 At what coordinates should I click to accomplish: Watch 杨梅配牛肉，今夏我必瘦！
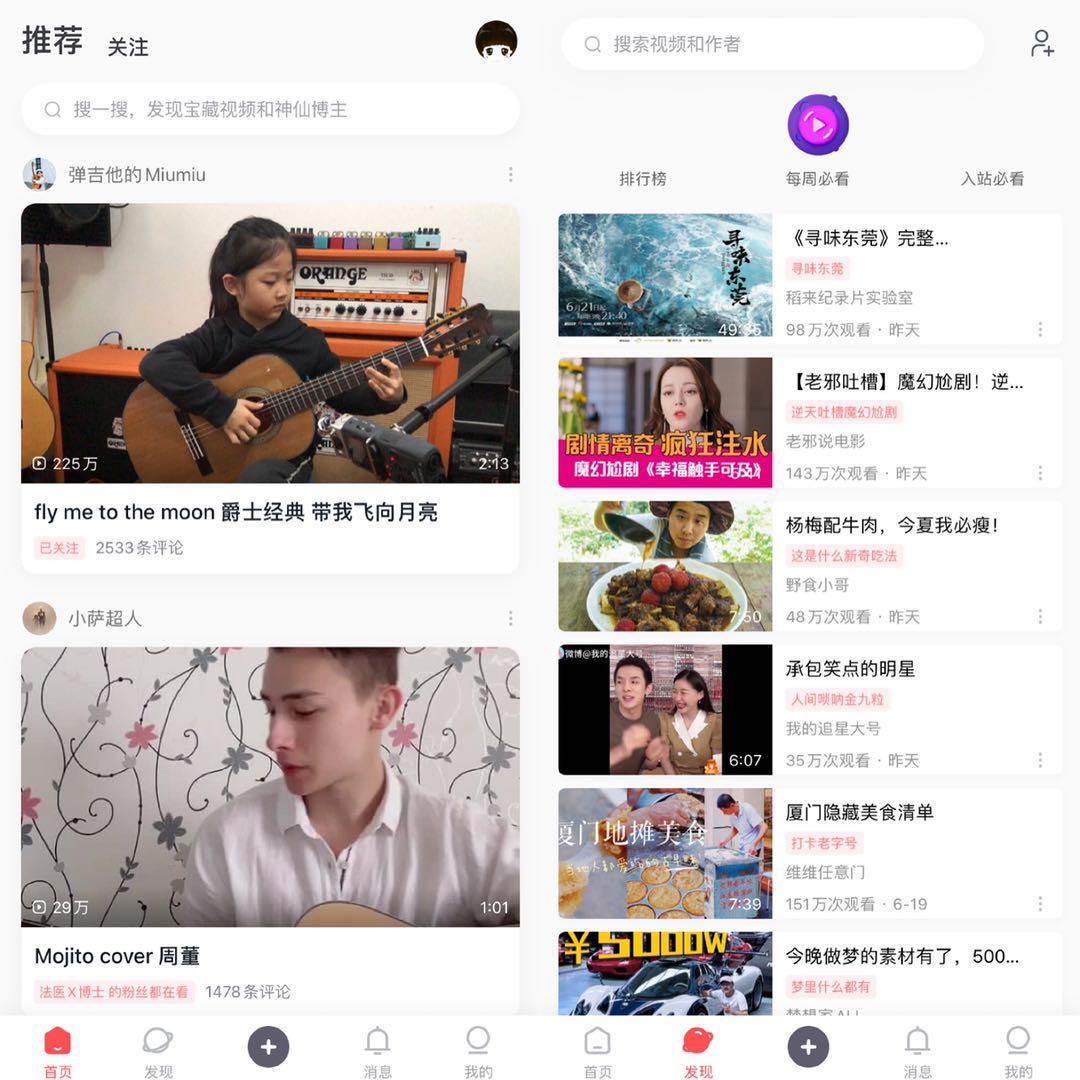(x=665, y=566)
